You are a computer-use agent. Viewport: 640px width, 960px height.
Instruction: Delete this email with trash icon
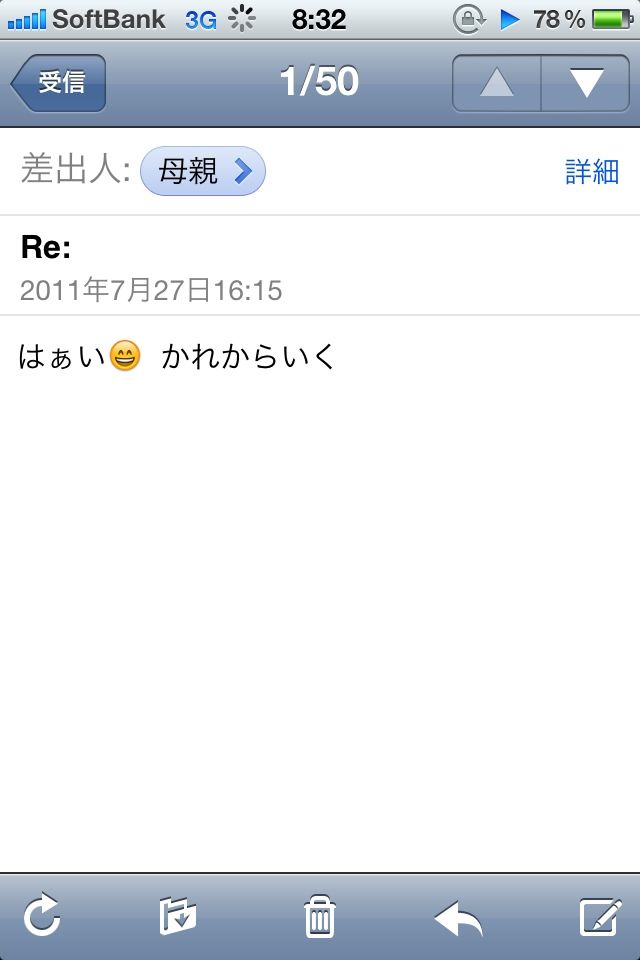click(320, 916)
